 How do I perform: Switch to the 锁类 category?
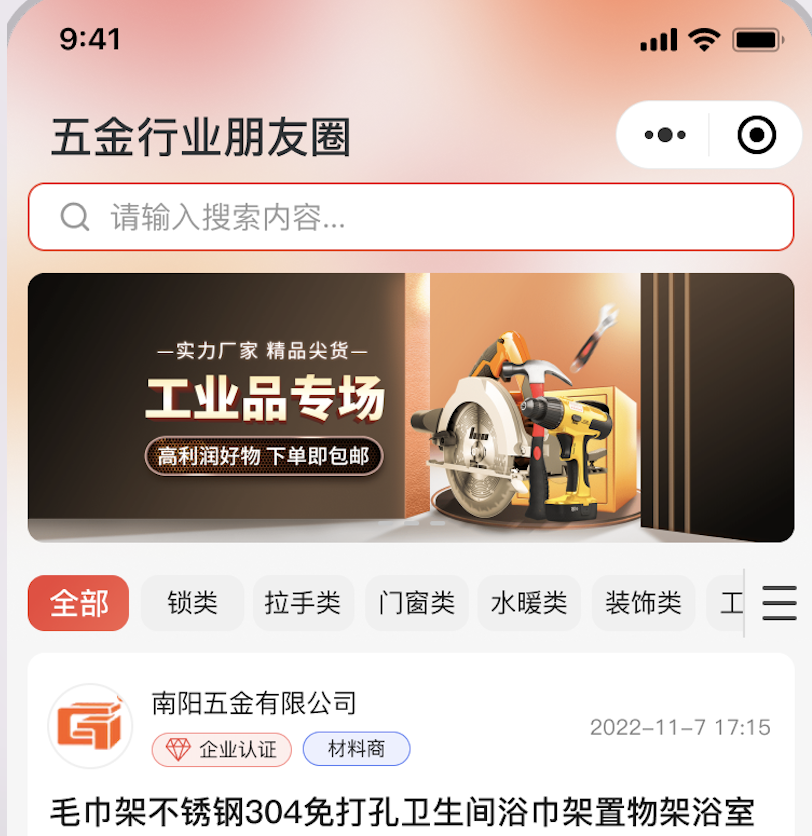click(192, 603)
